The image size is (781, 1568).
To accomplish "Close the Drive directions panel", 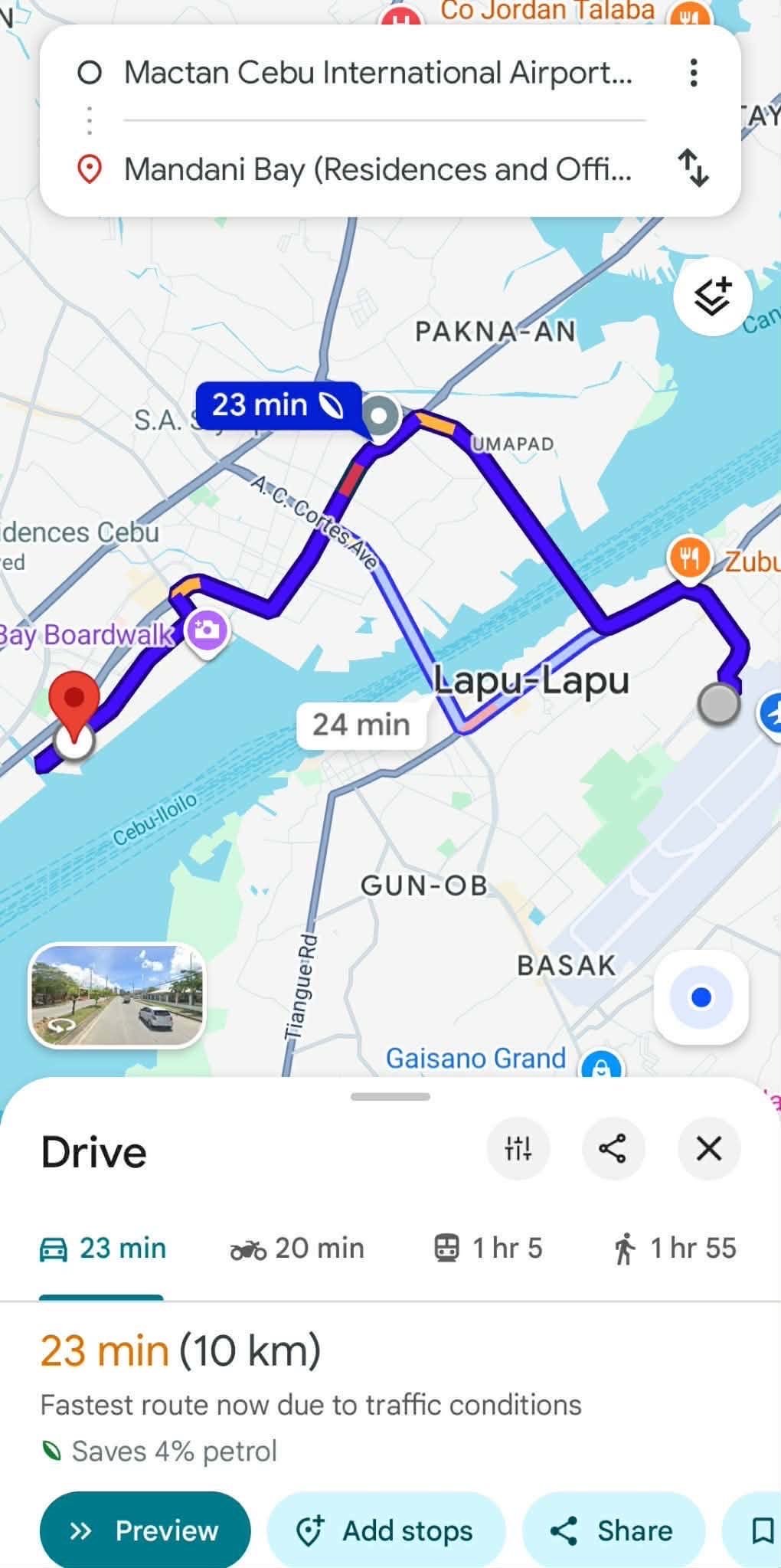I will pyautogui.click(x=709, y=1148).
